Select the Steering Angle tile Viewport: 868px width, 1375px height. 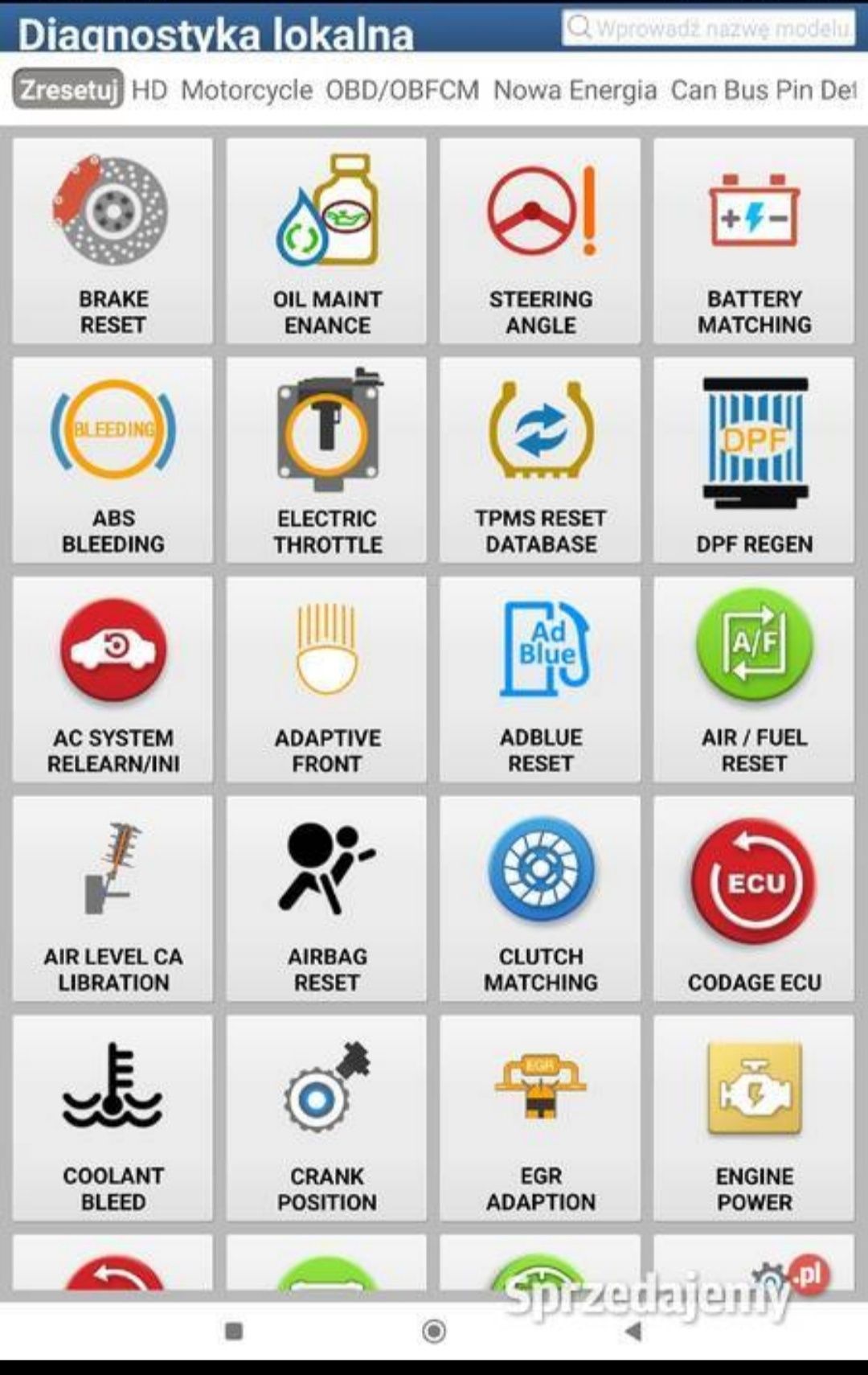point(540,241)
